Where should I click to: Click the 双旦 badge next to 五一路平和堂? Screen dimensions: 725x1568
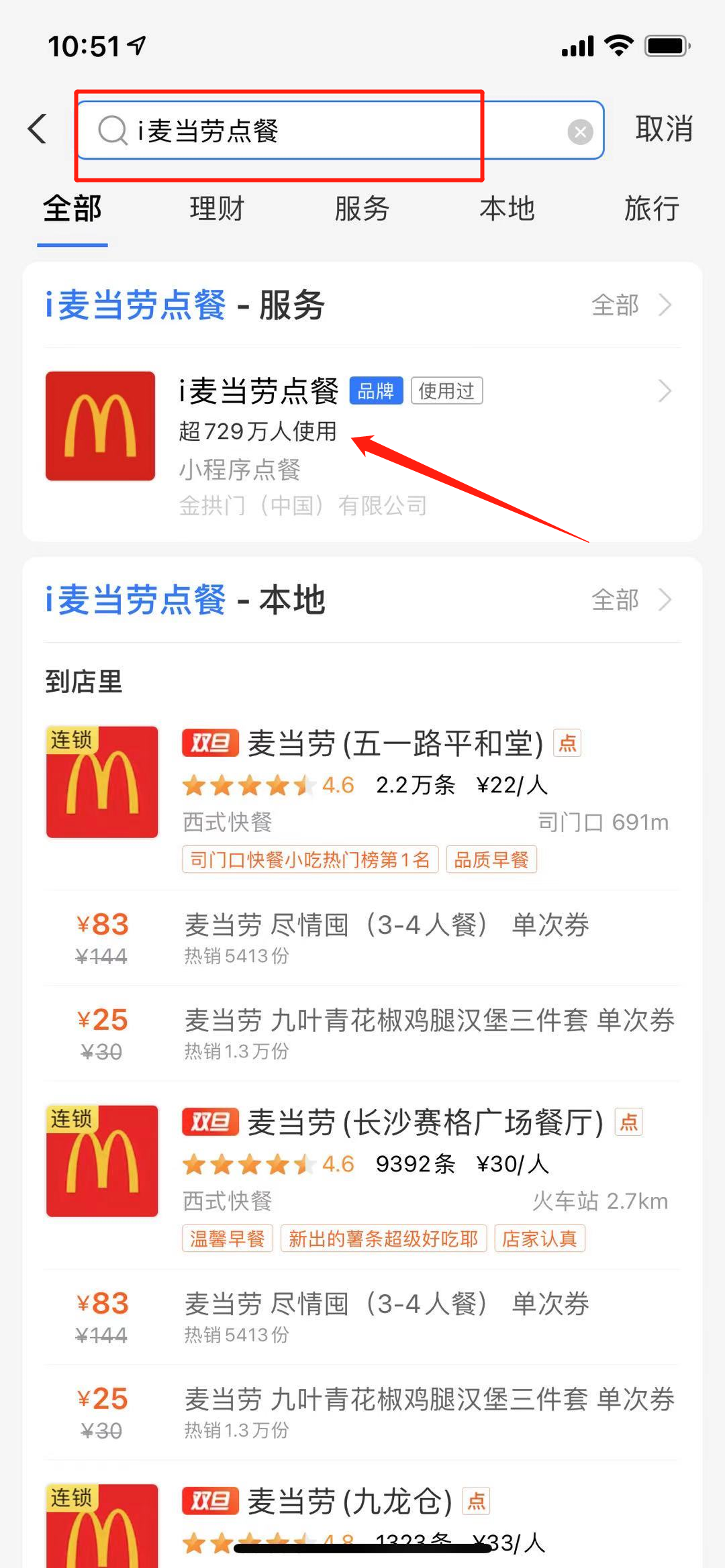pyautogui.click(x=209, y=742)
